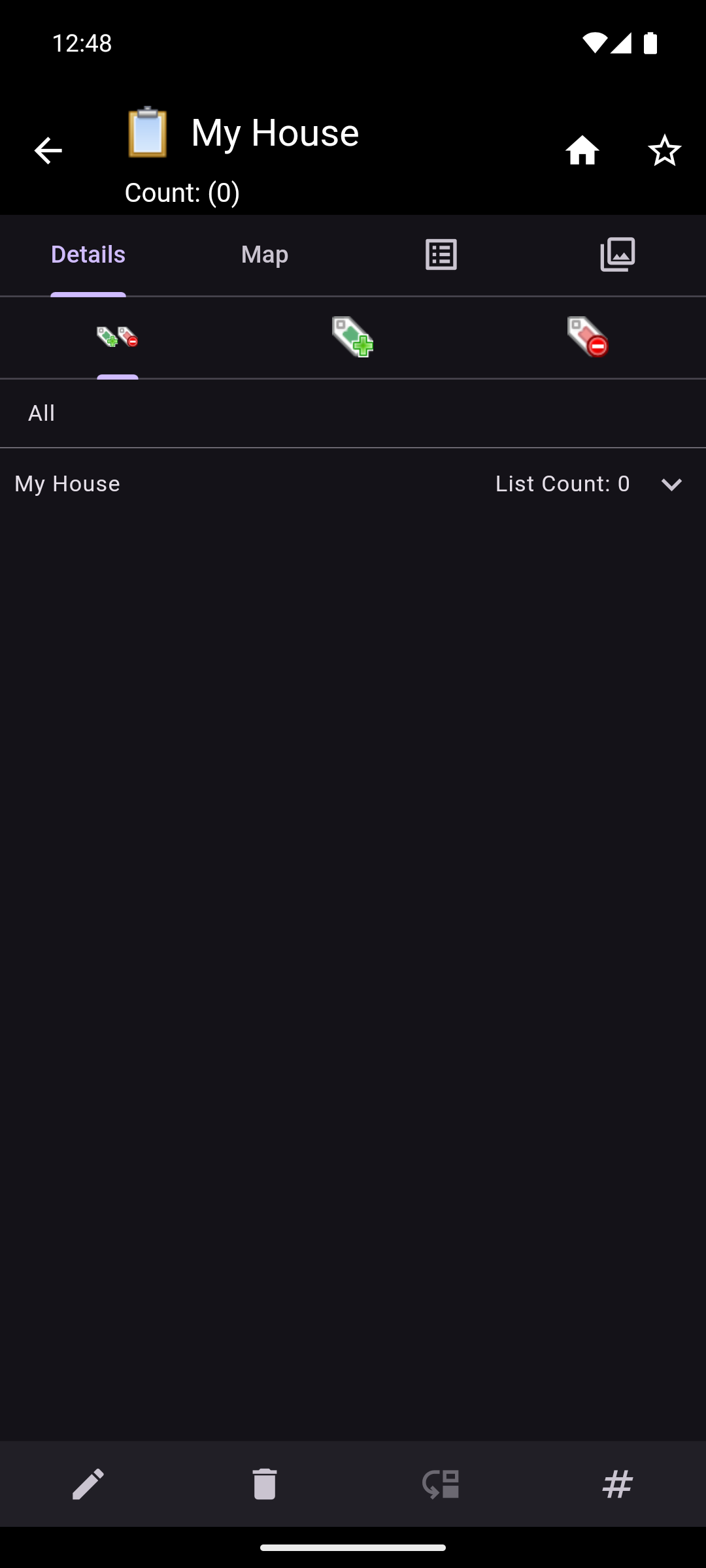Open the home icon in the header
Viewport: 706px width, 1568px height.
pyautogui.click(x=582, y=151)
